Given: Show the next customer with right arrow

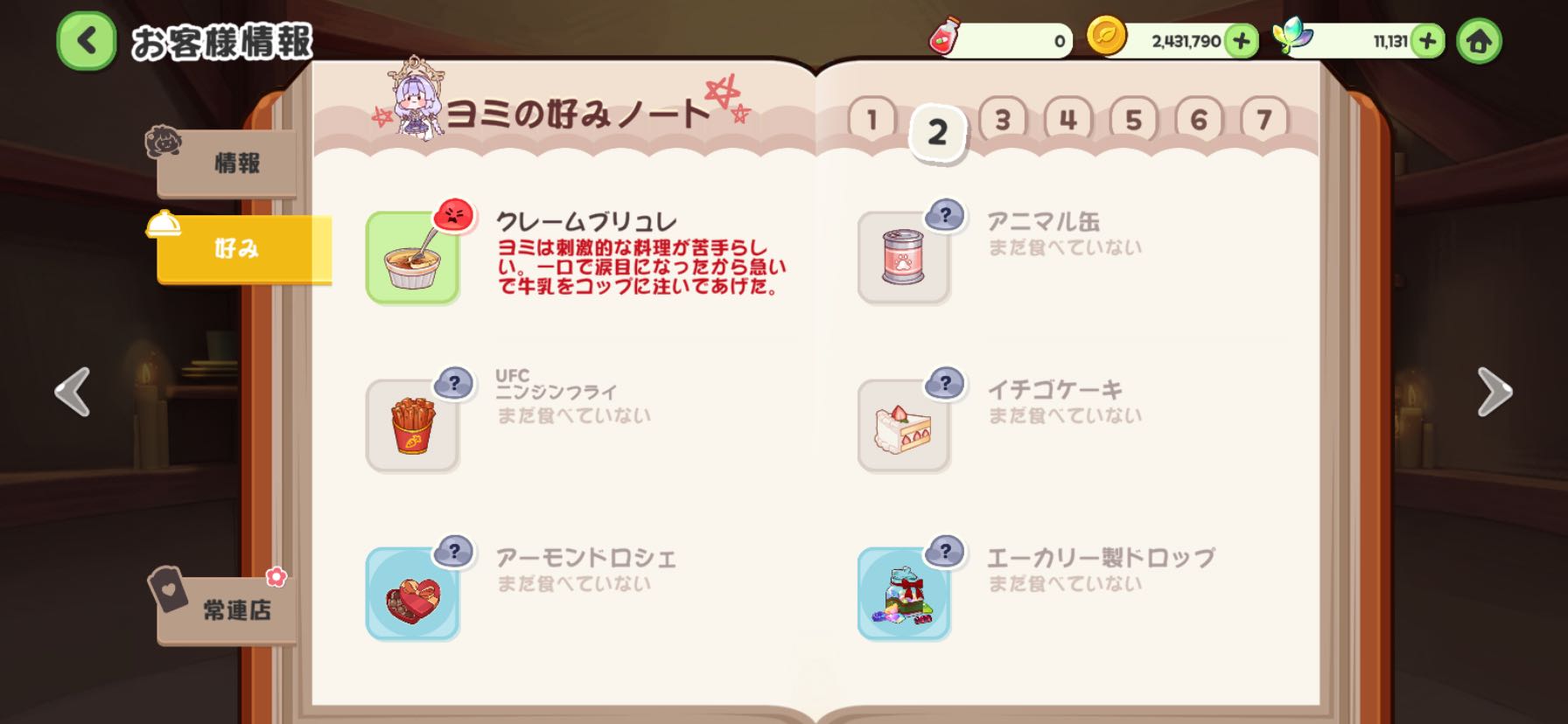Looking at the screenshot, I should [x=1494, y=392].
